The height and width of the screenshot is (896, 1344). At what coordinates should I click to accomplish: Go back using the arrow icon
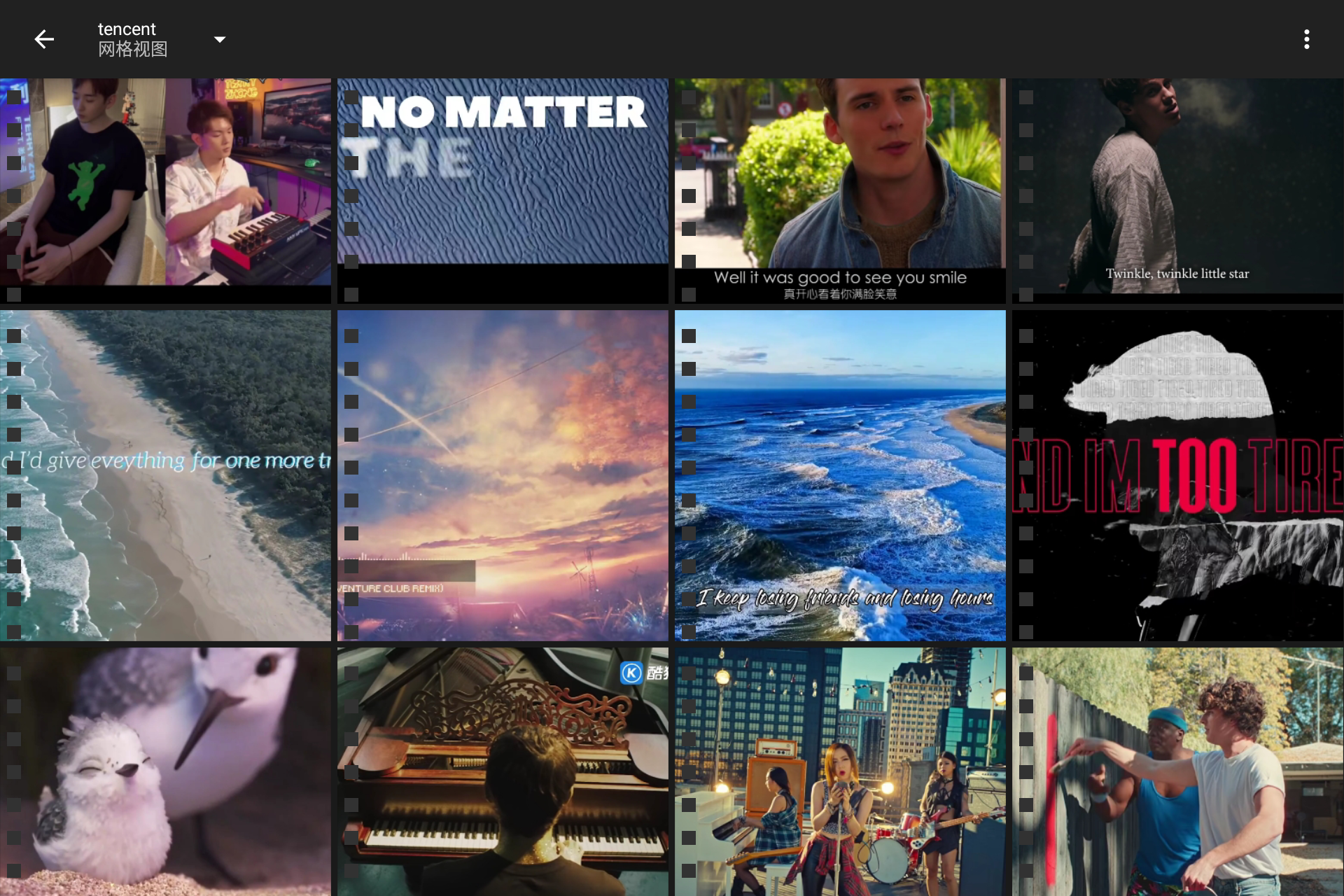[44, 39]
